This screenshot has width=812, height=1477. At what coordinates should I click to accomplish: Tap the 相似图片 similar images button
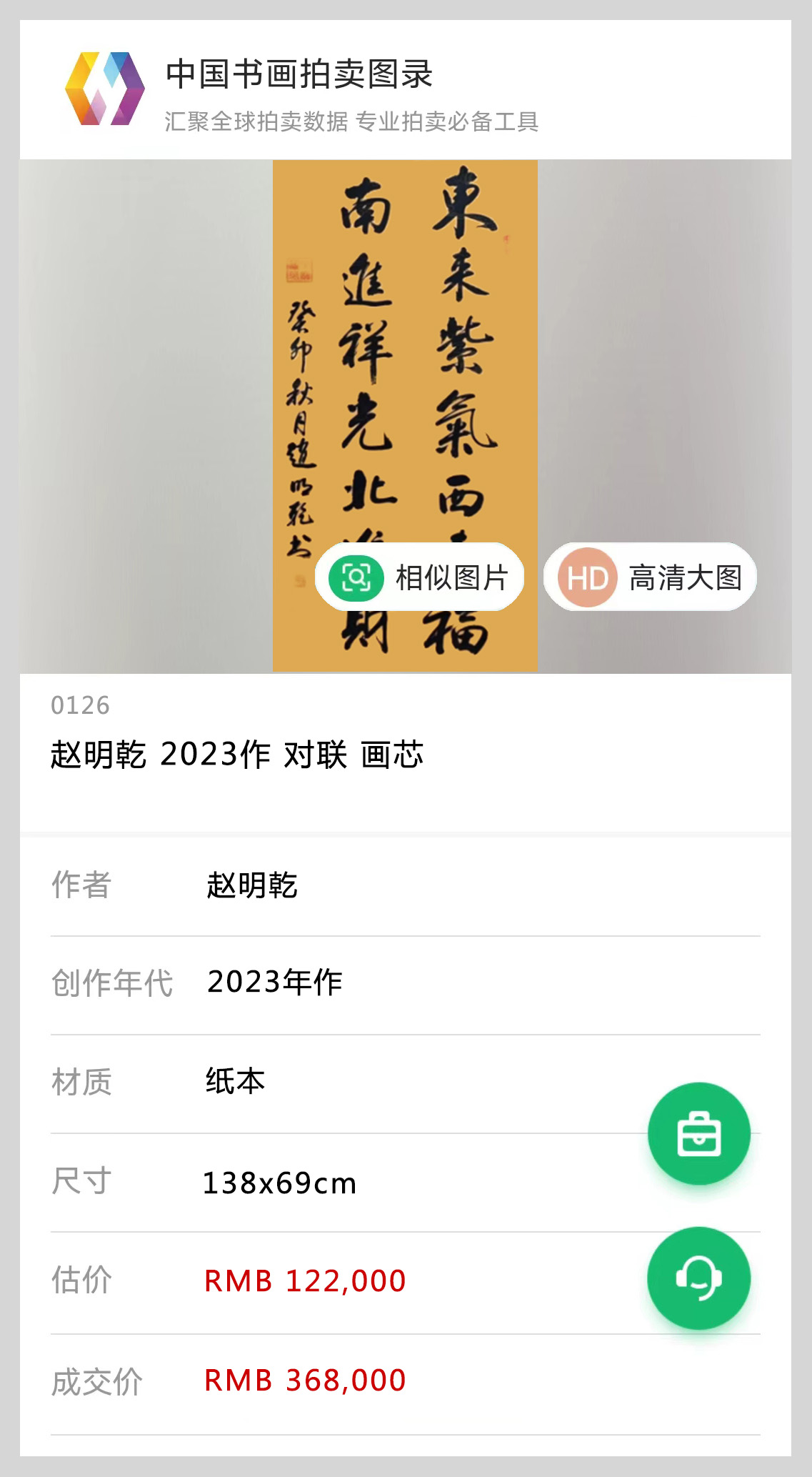tap(420, 577)
